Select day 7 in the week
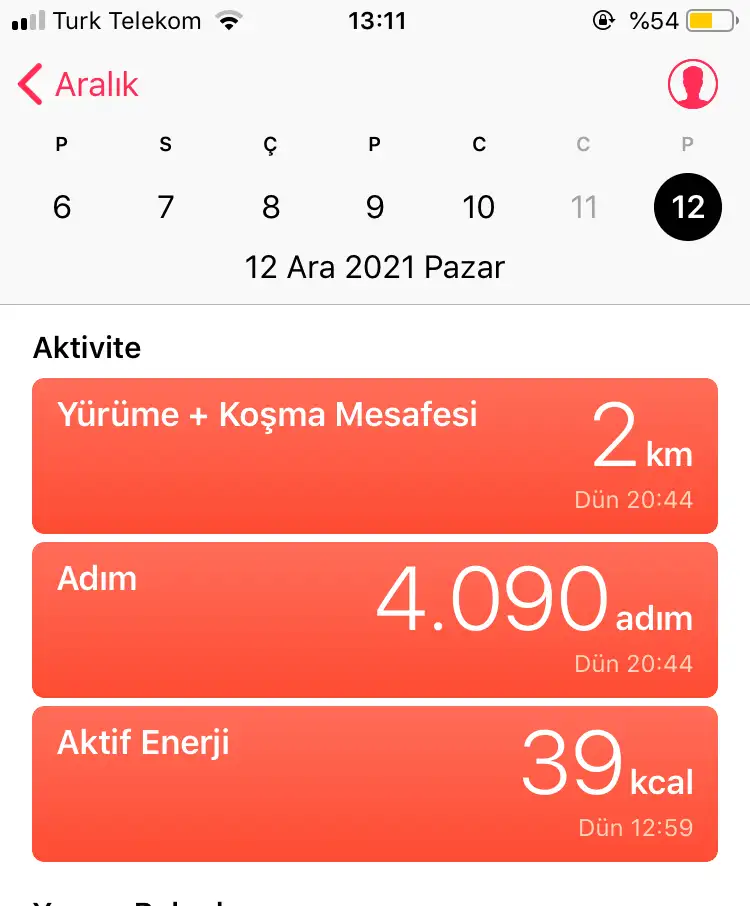The width and height of the screenshot is (750, 906). point(166,207)
